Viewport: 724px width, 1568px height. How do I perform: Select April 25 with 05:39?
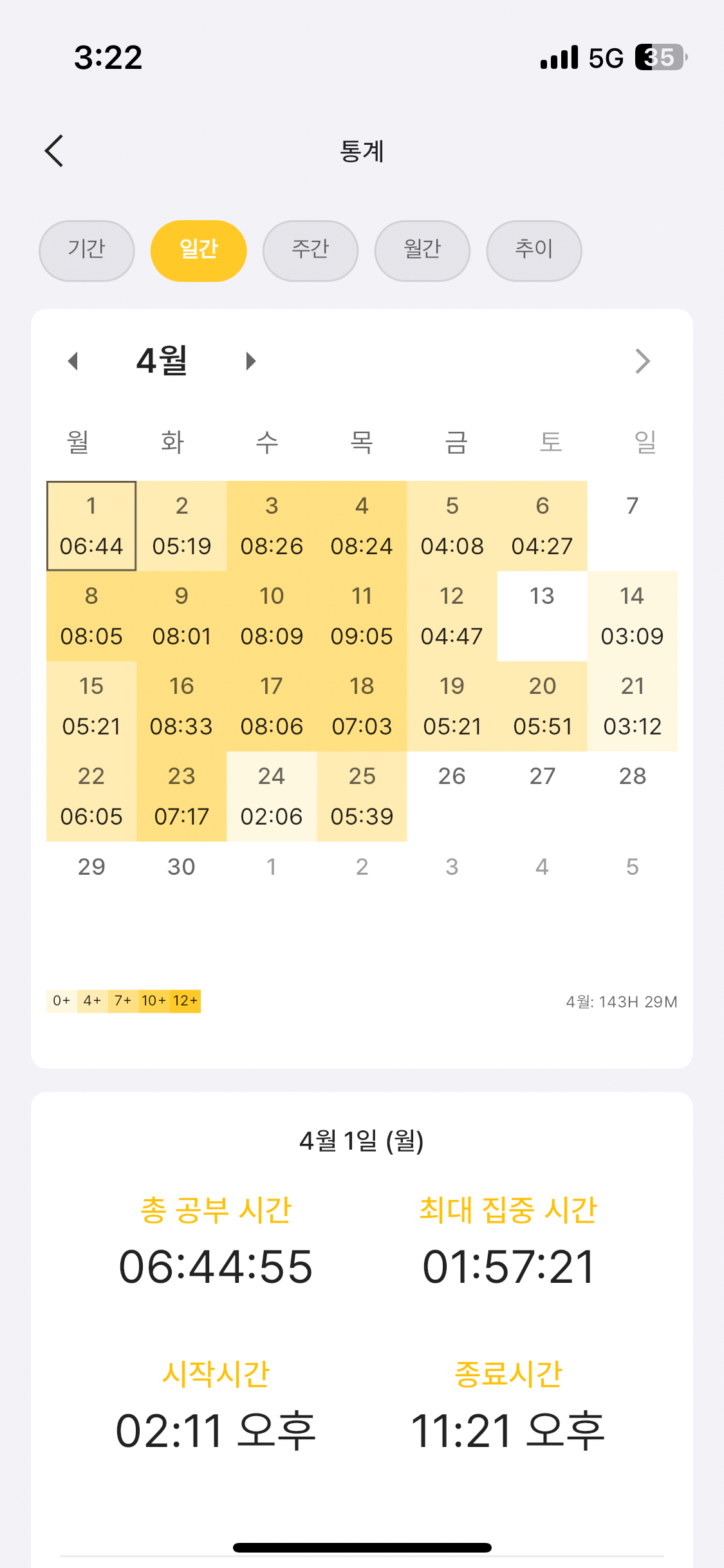(362, 796)
